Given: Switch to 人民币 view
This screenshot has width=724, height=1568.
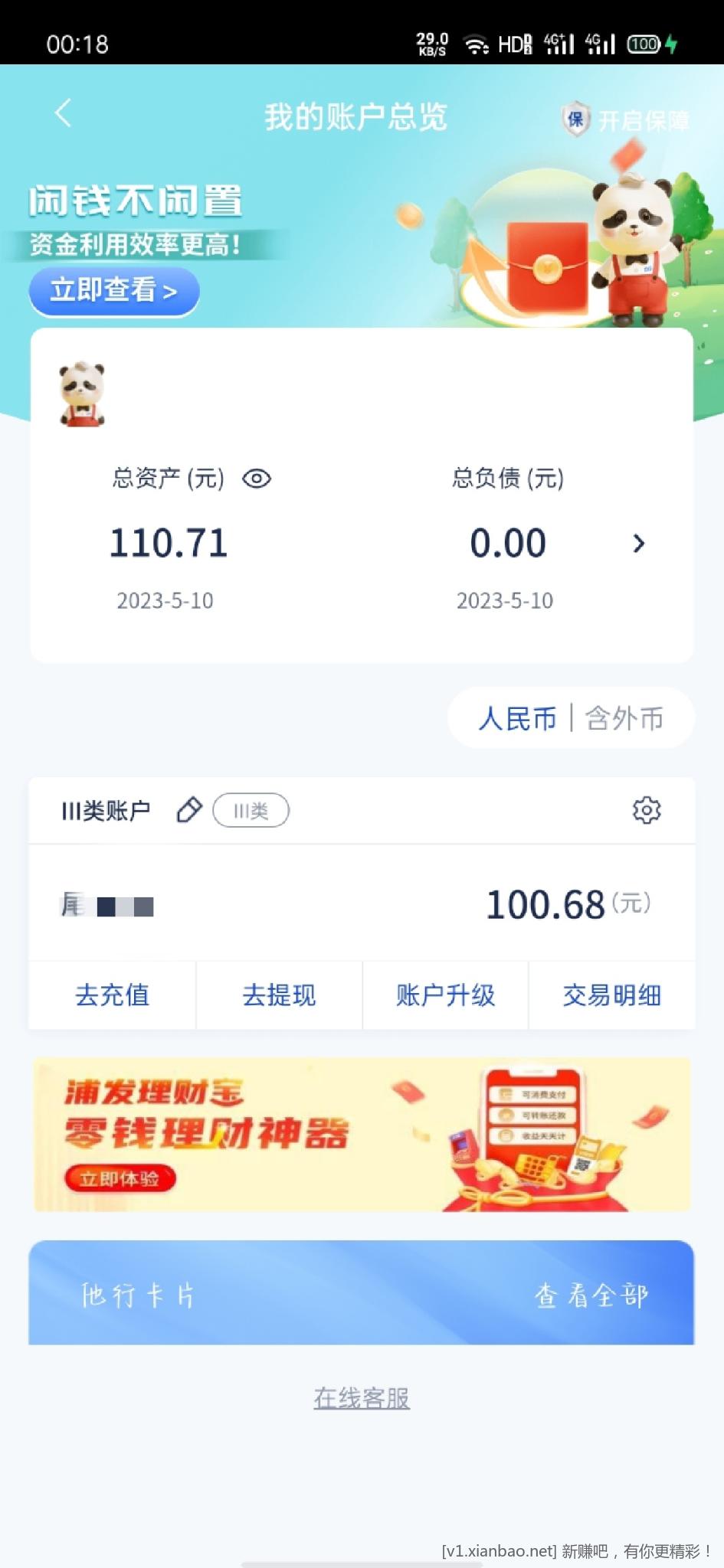Looking at the screenshot, I should pyautogui.click(x=517, y=718).
